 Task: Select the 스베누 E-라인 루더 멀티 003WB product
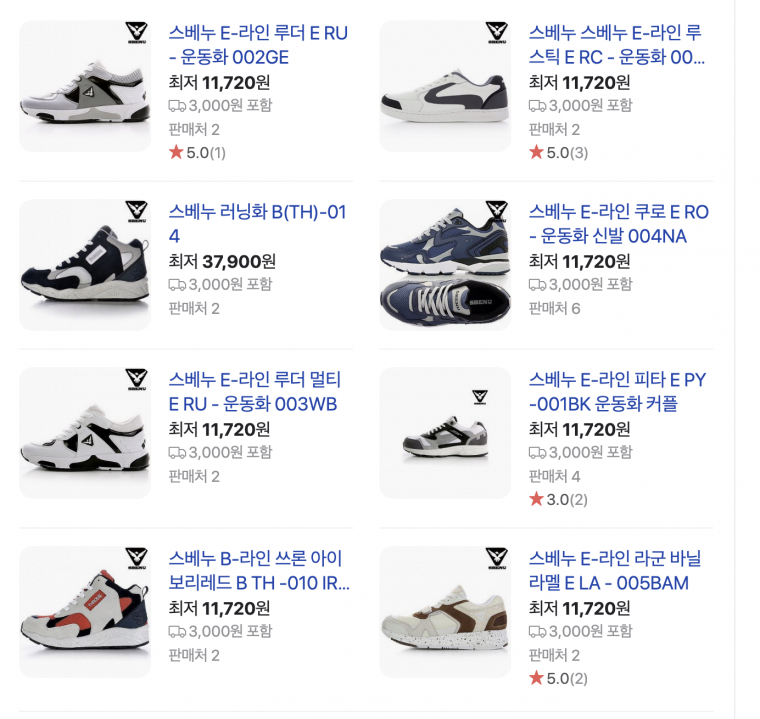click(x=254, y=392)
